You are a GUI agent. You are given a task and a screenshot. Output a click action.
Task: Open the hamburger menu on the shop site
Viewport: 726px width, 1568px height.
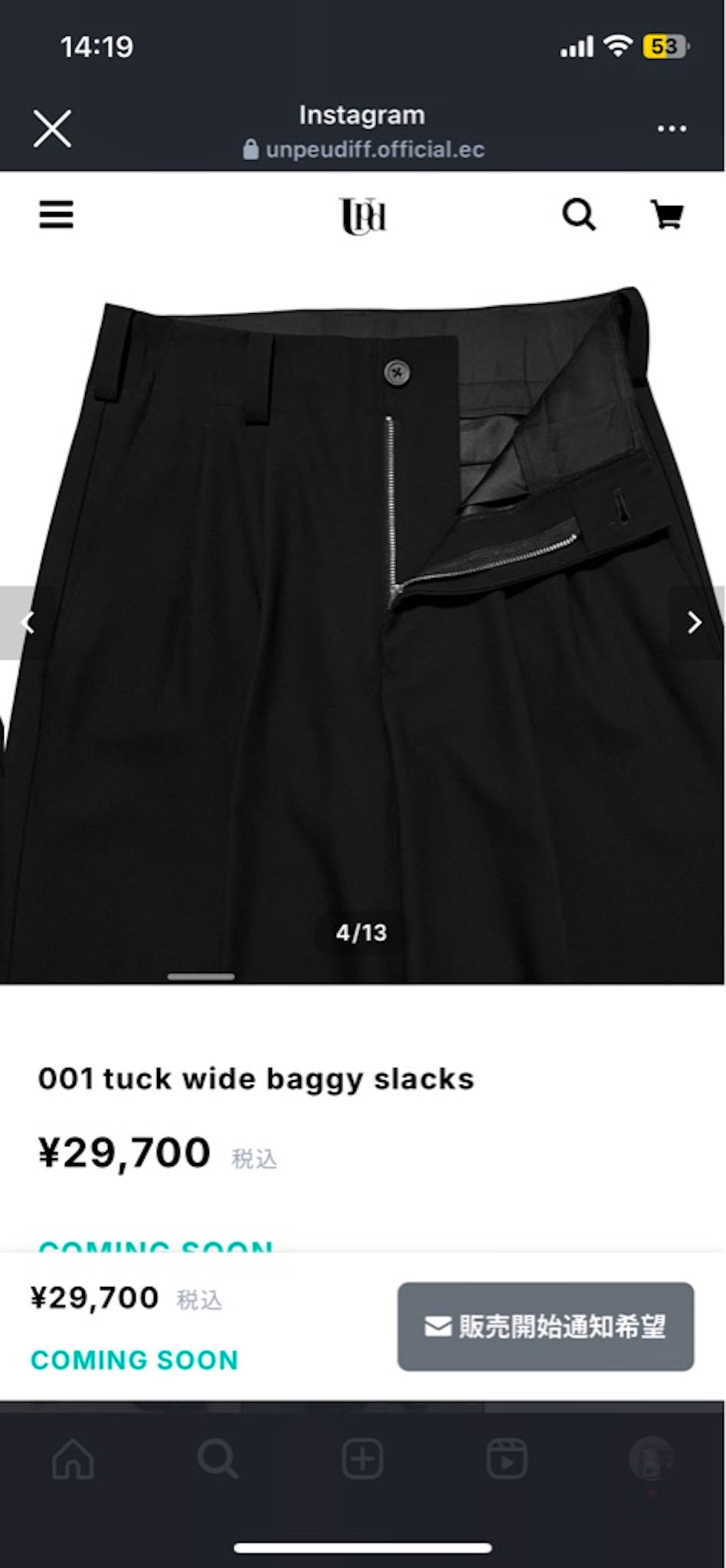(x=55, y=215)
